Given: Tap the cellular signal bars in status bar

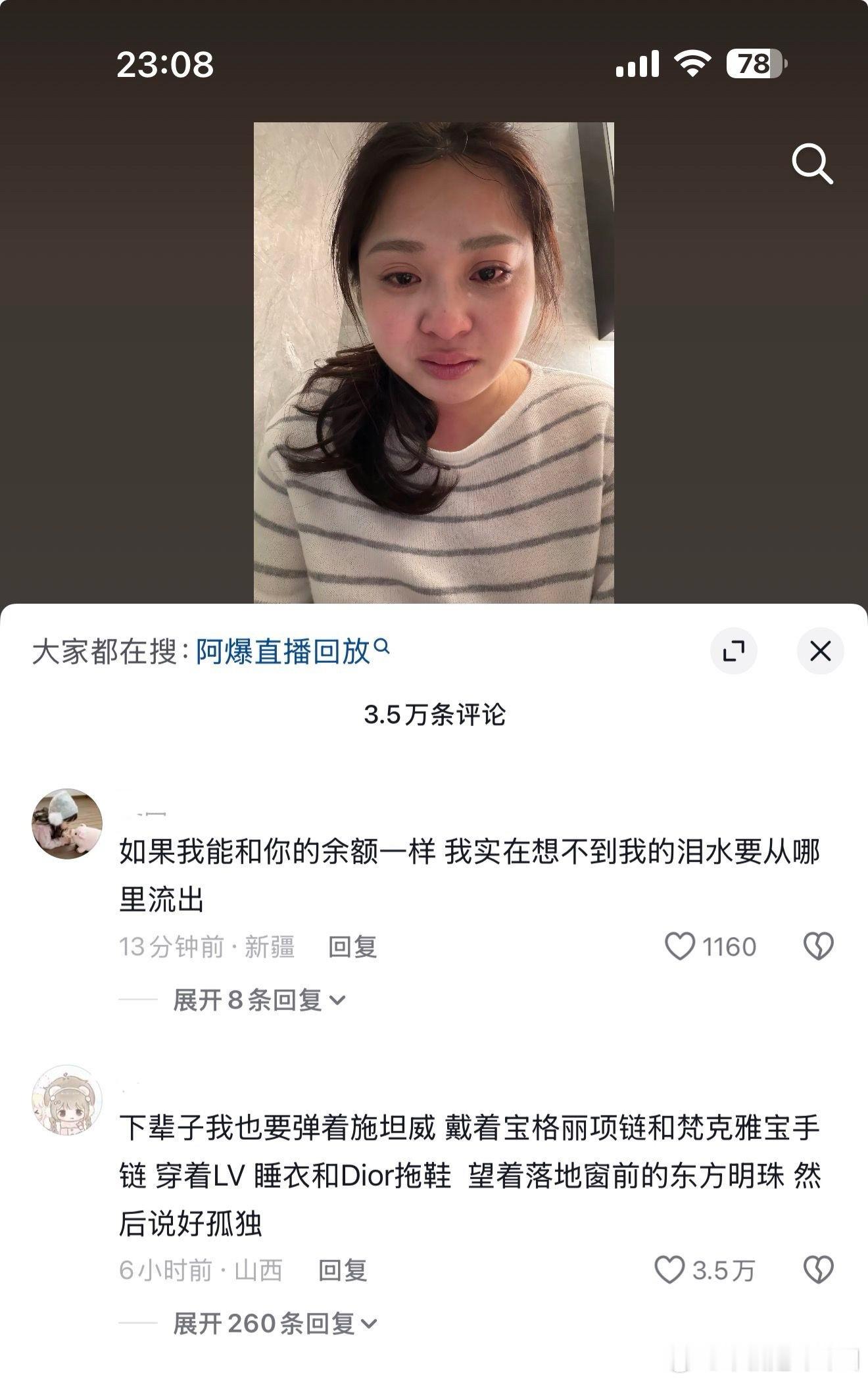Looking at the screenshot, I should tap(639, 63).
